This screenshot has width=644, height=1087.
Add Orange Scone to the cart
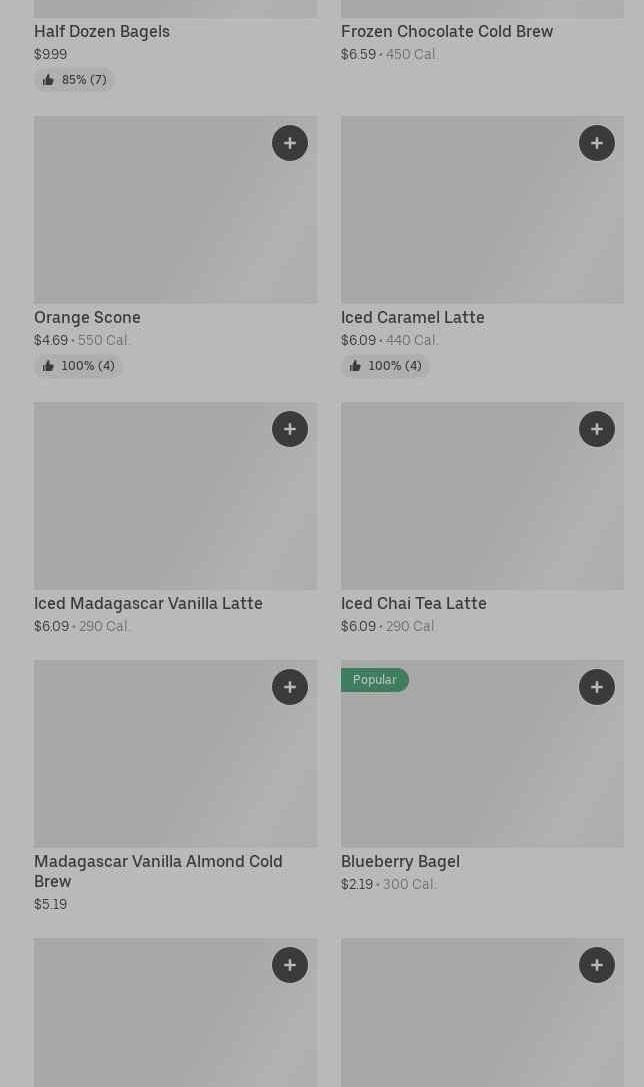pos(290,143)
